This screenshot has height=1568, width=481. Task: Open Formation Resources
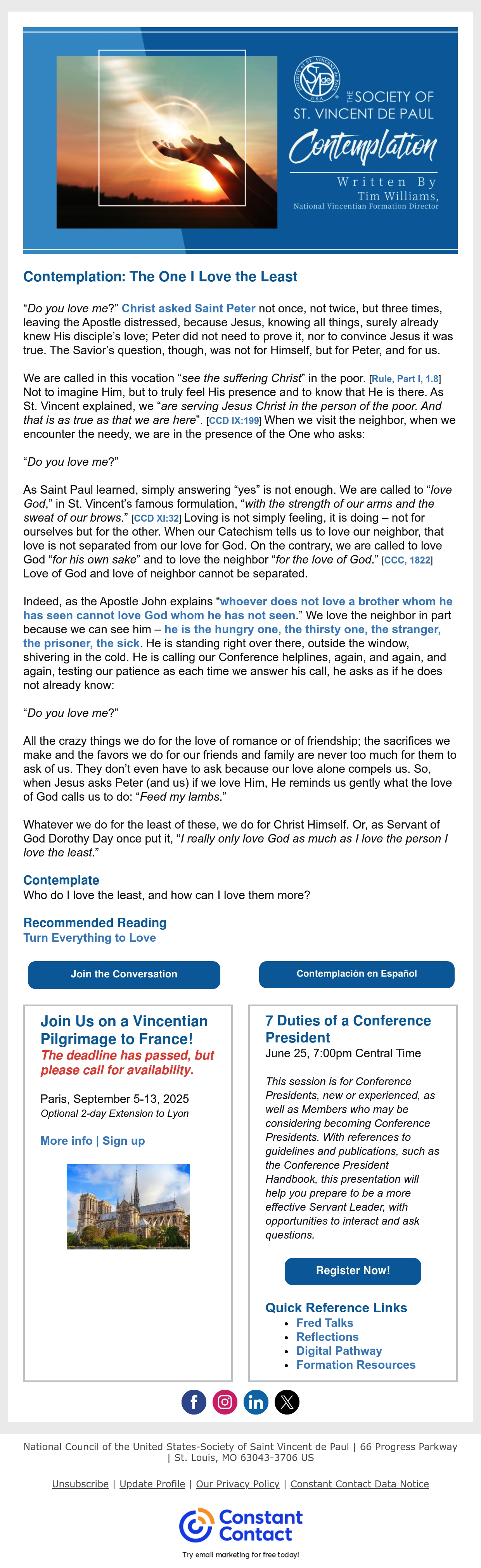[356, 1365]
